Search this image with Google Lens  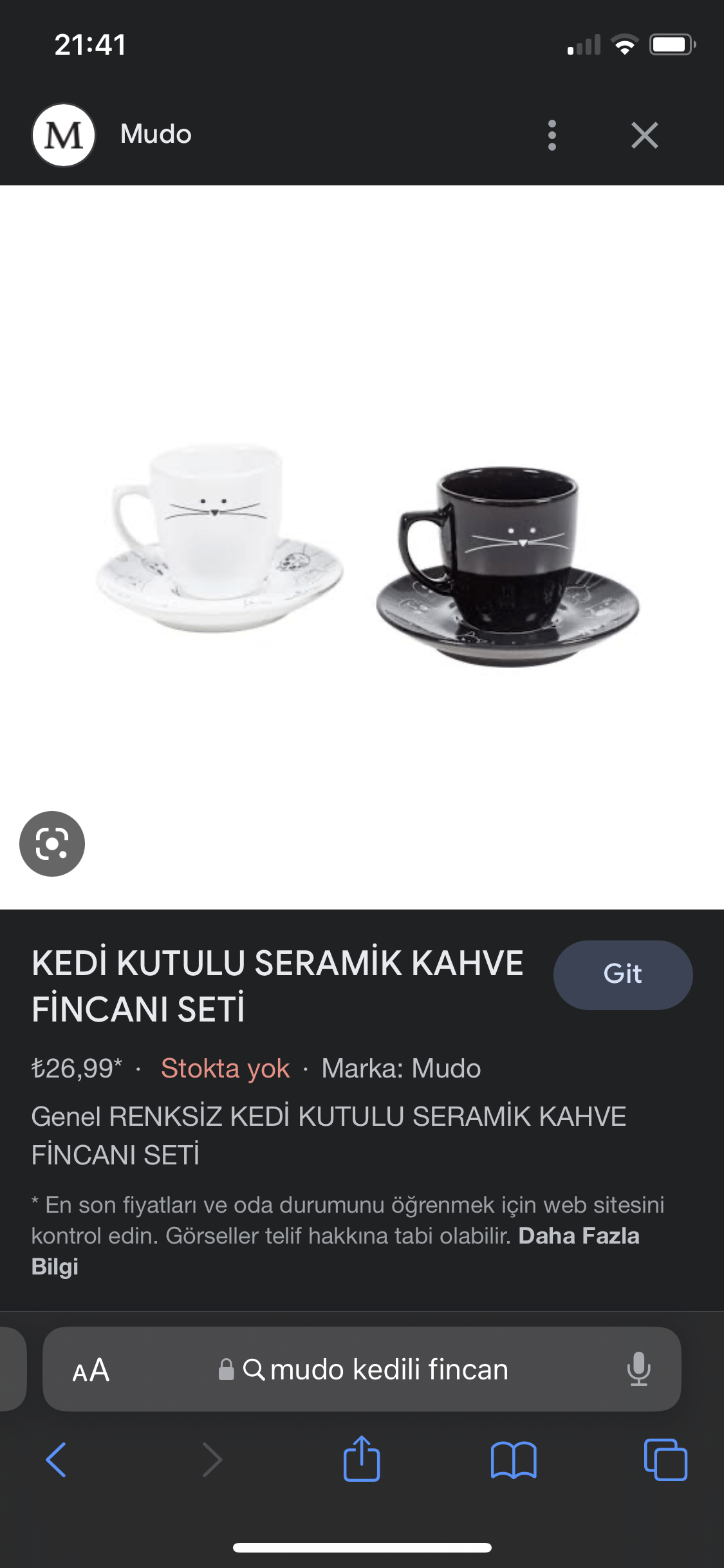click(x=52, y=843)
